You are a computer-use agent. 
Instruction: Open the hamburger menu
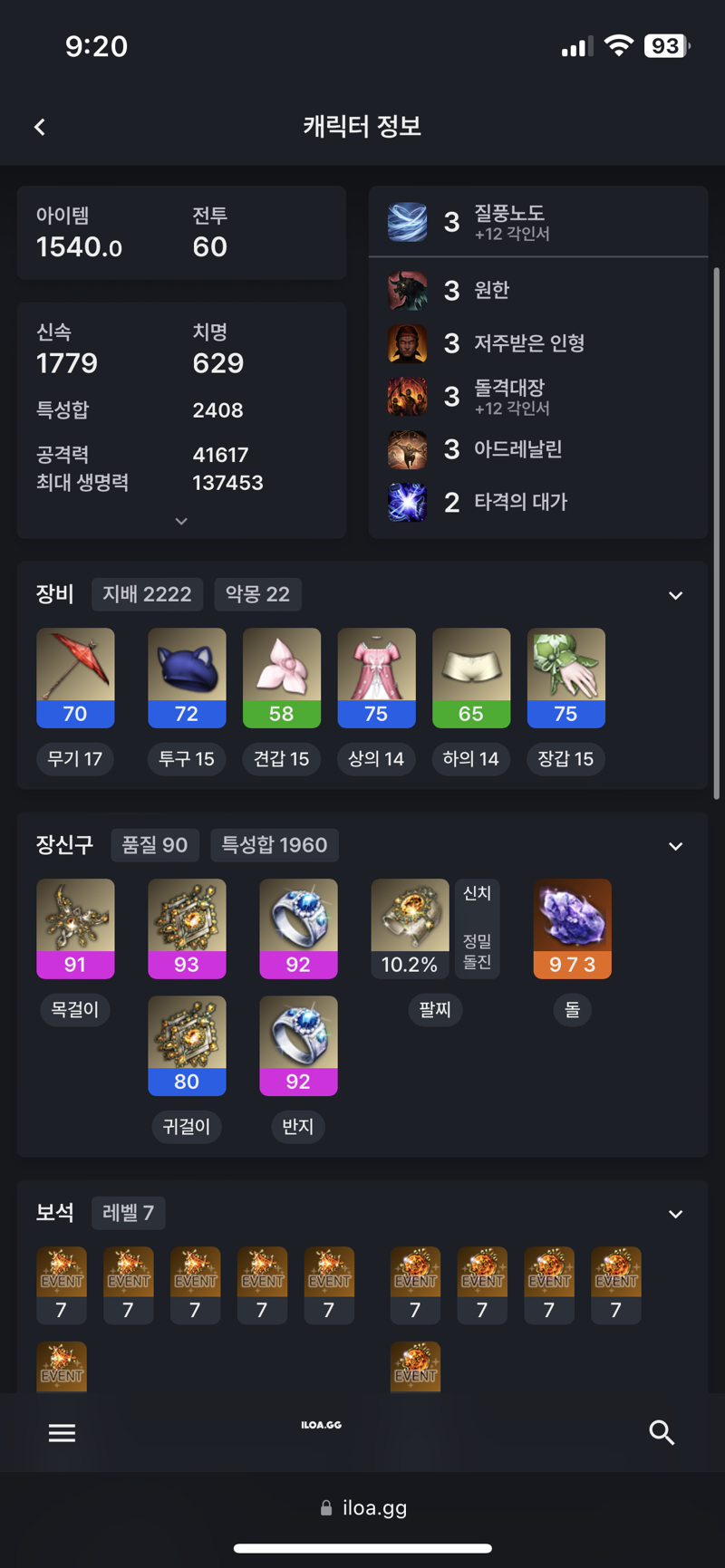(x=62, y=1432)
